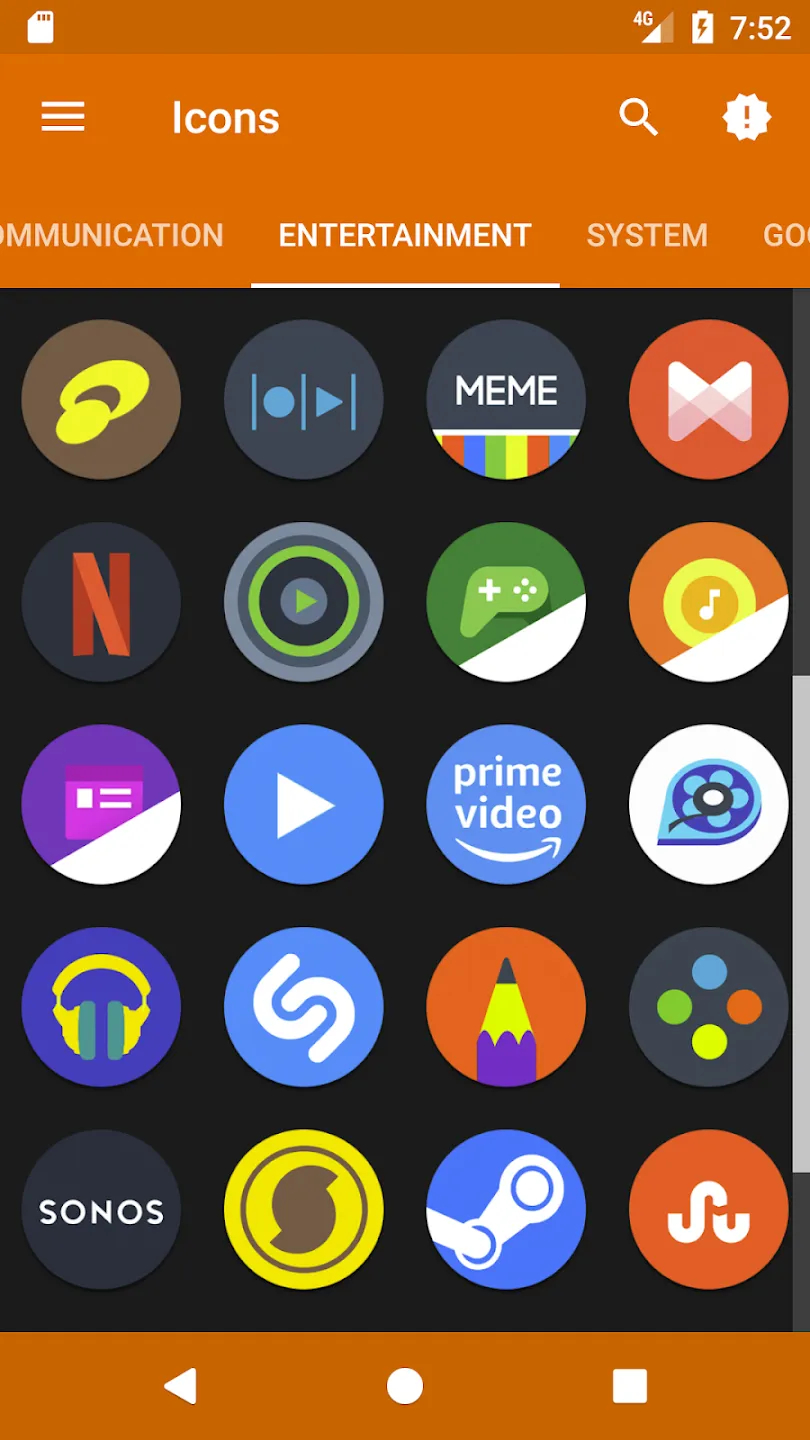Select the Netflix N icon
Screen dimensions: 810x1440
(x=101, y=602)
